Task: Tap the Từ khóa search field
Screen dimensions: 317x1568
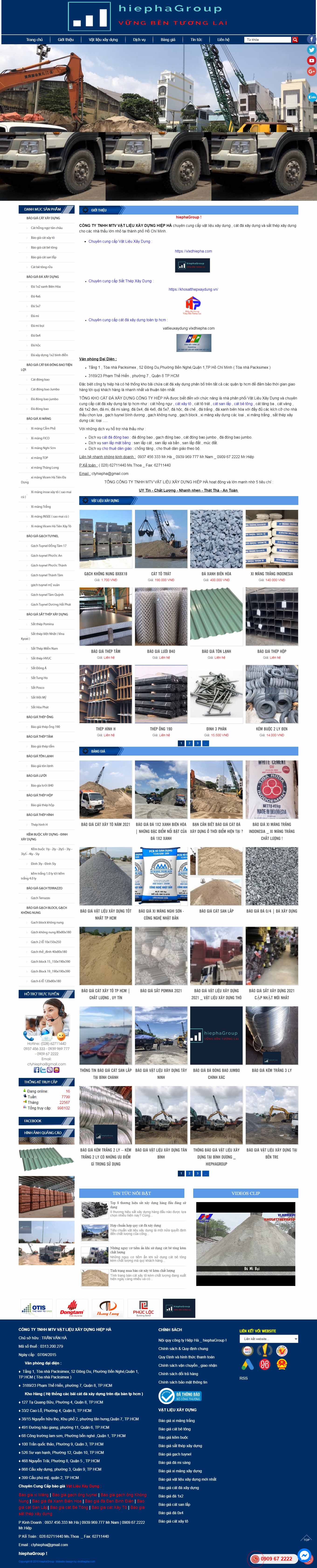Action: click(267, 40)
